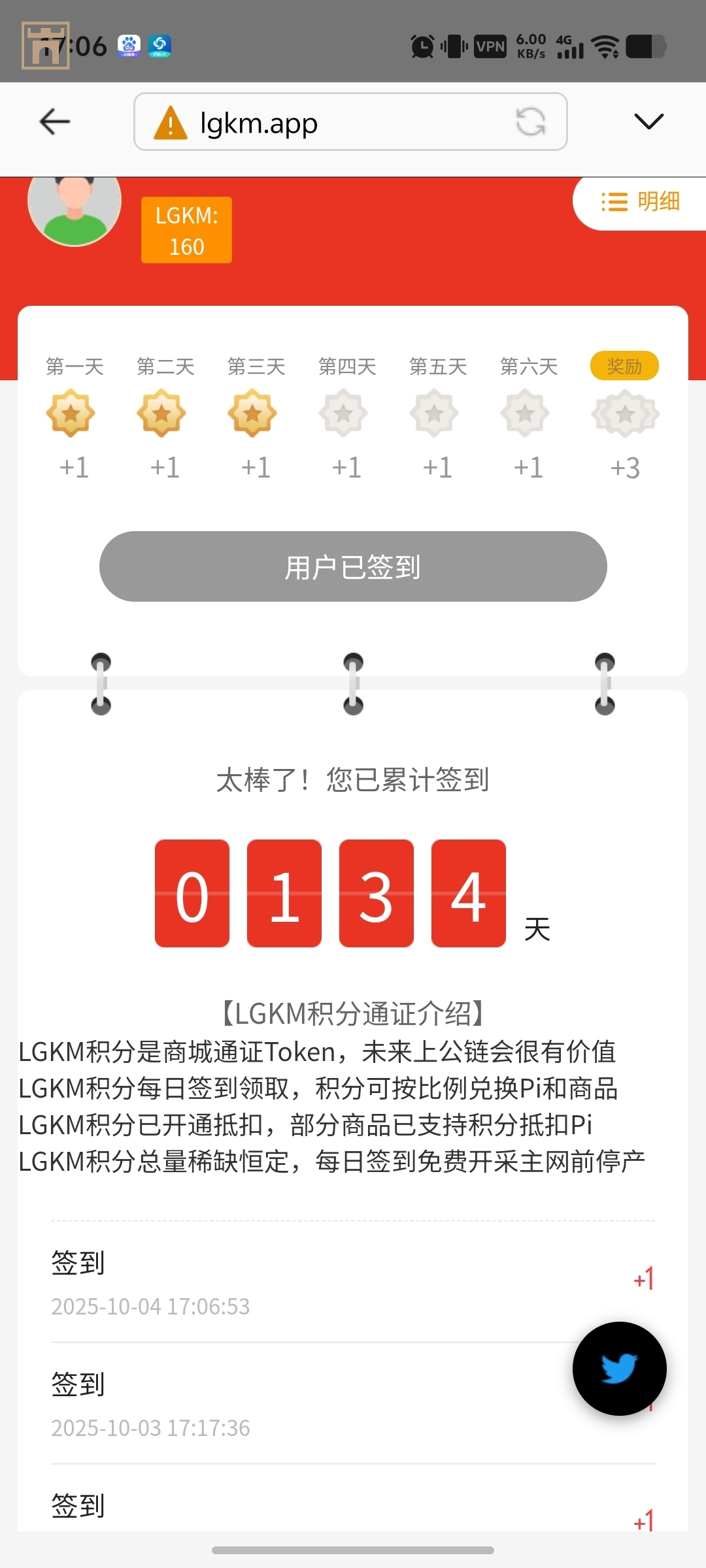Viewport: 706px width, 1568px height.
Task: Open the floating Twitter bird button
Action: click(x=619, y=1369)
